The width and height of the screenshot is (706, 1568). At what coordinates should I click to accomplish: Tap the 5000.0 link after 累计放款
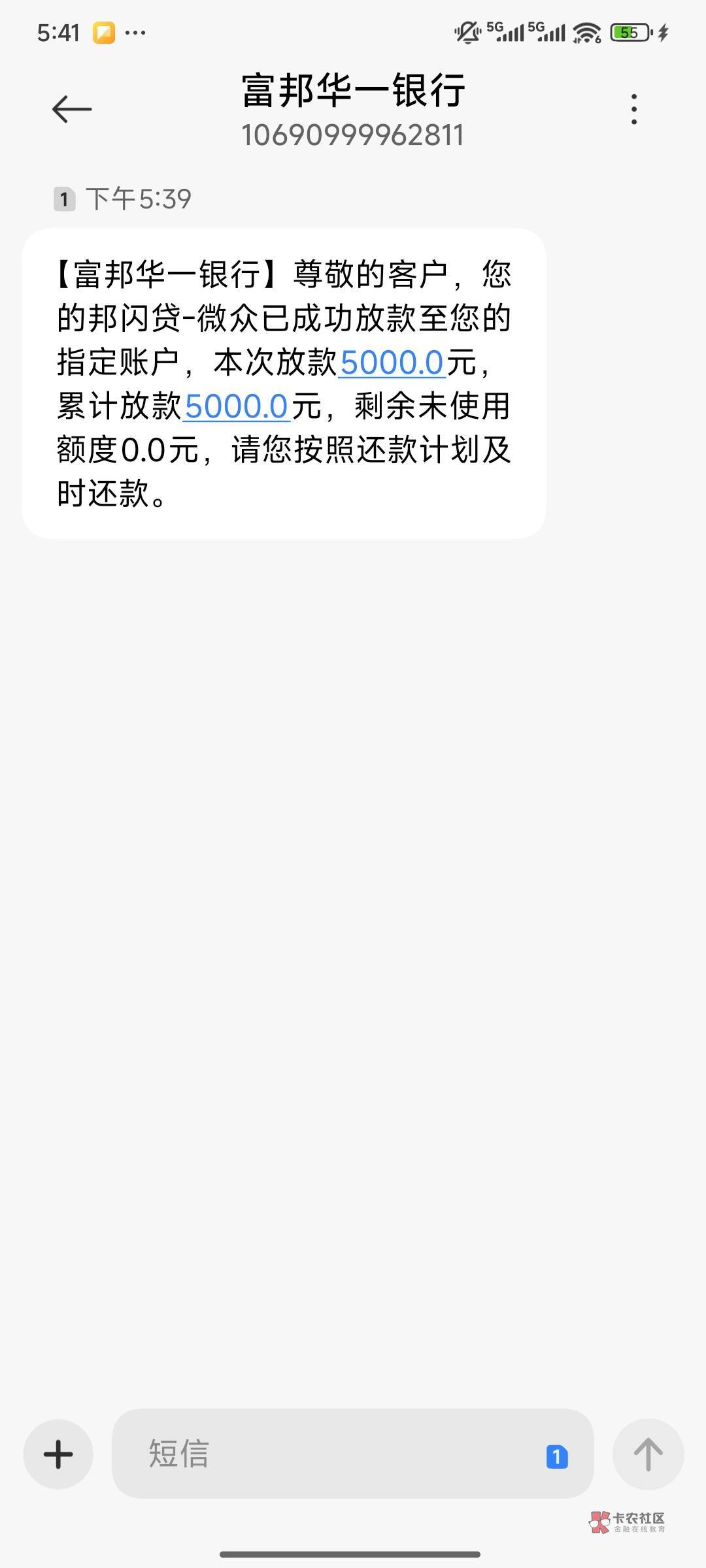[237, 406]
